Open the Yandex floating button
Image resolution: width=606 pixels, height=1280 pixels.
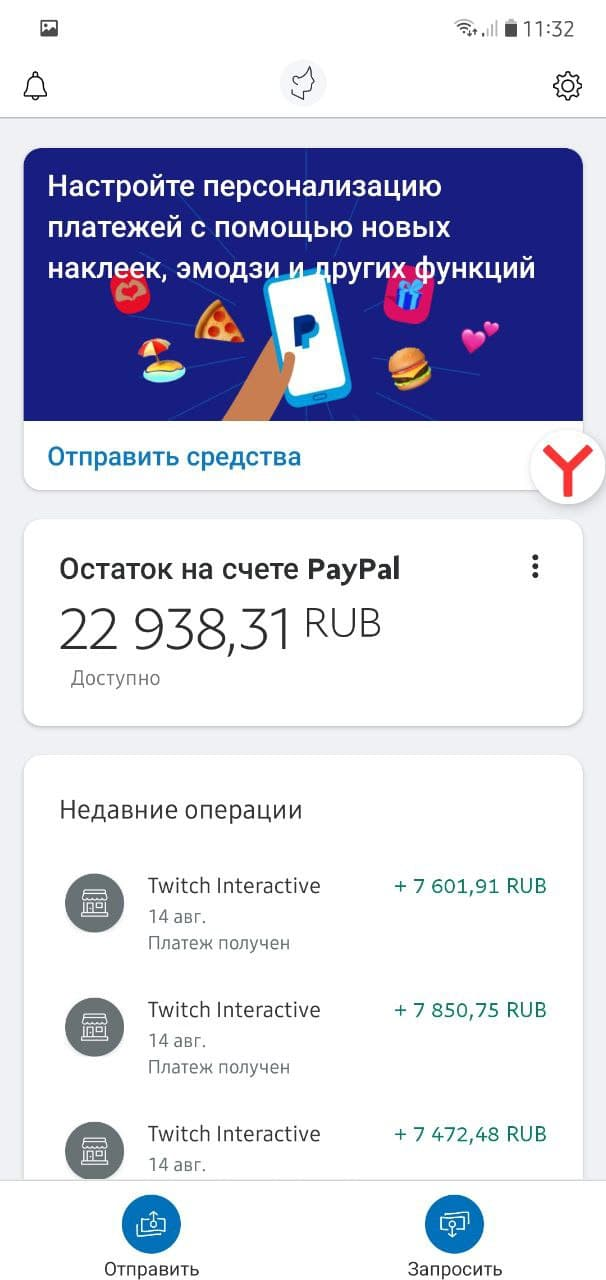coord(567,466)
